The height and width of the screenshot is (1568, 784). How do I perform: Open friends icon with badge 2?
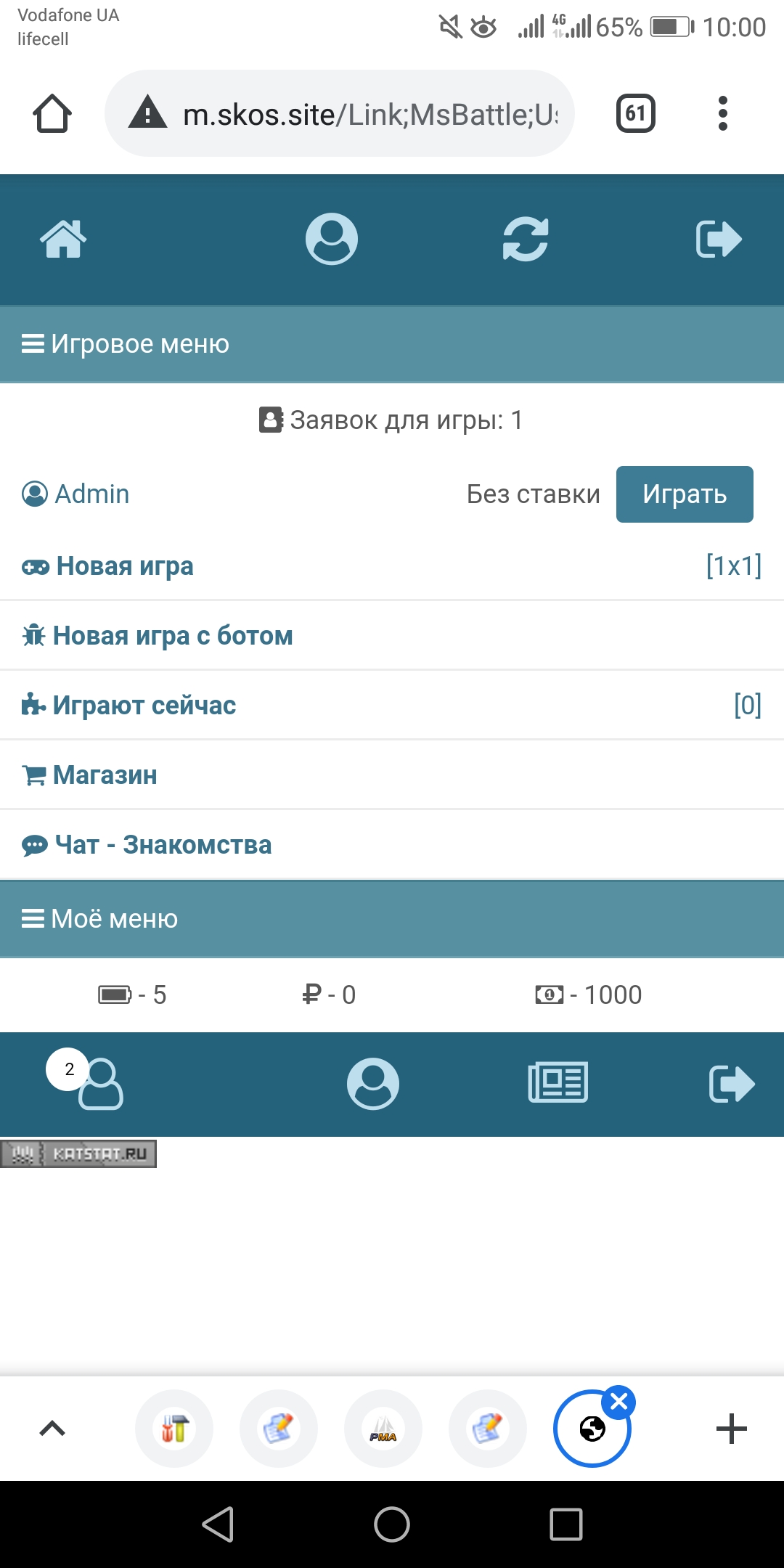point(99,1084)
